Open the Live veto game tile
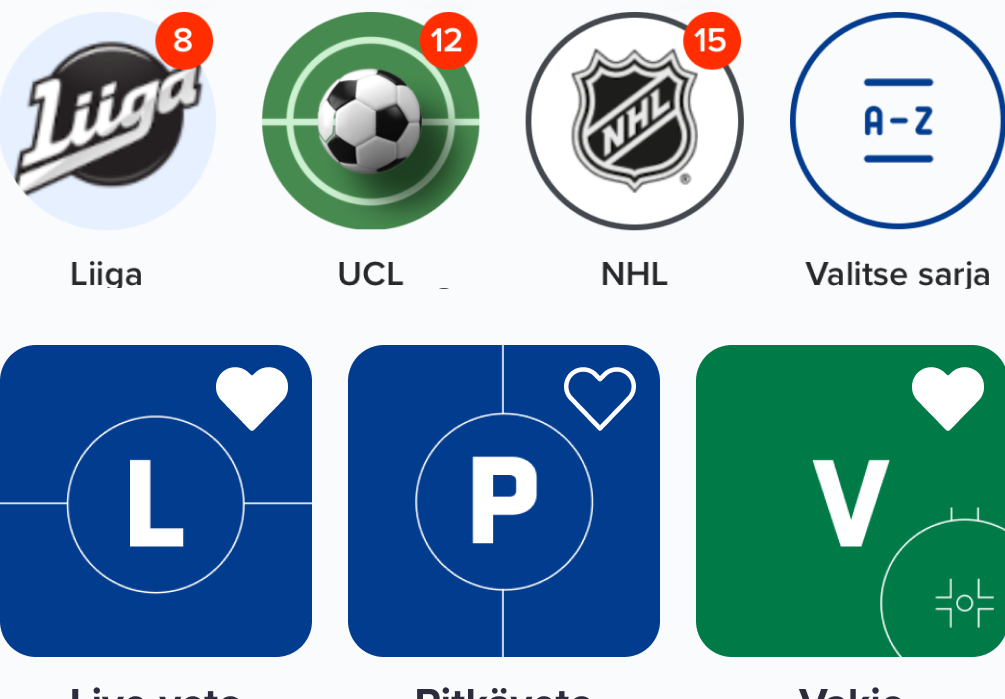The height and width of the screenshot is (699, 1005). (155, 520)
